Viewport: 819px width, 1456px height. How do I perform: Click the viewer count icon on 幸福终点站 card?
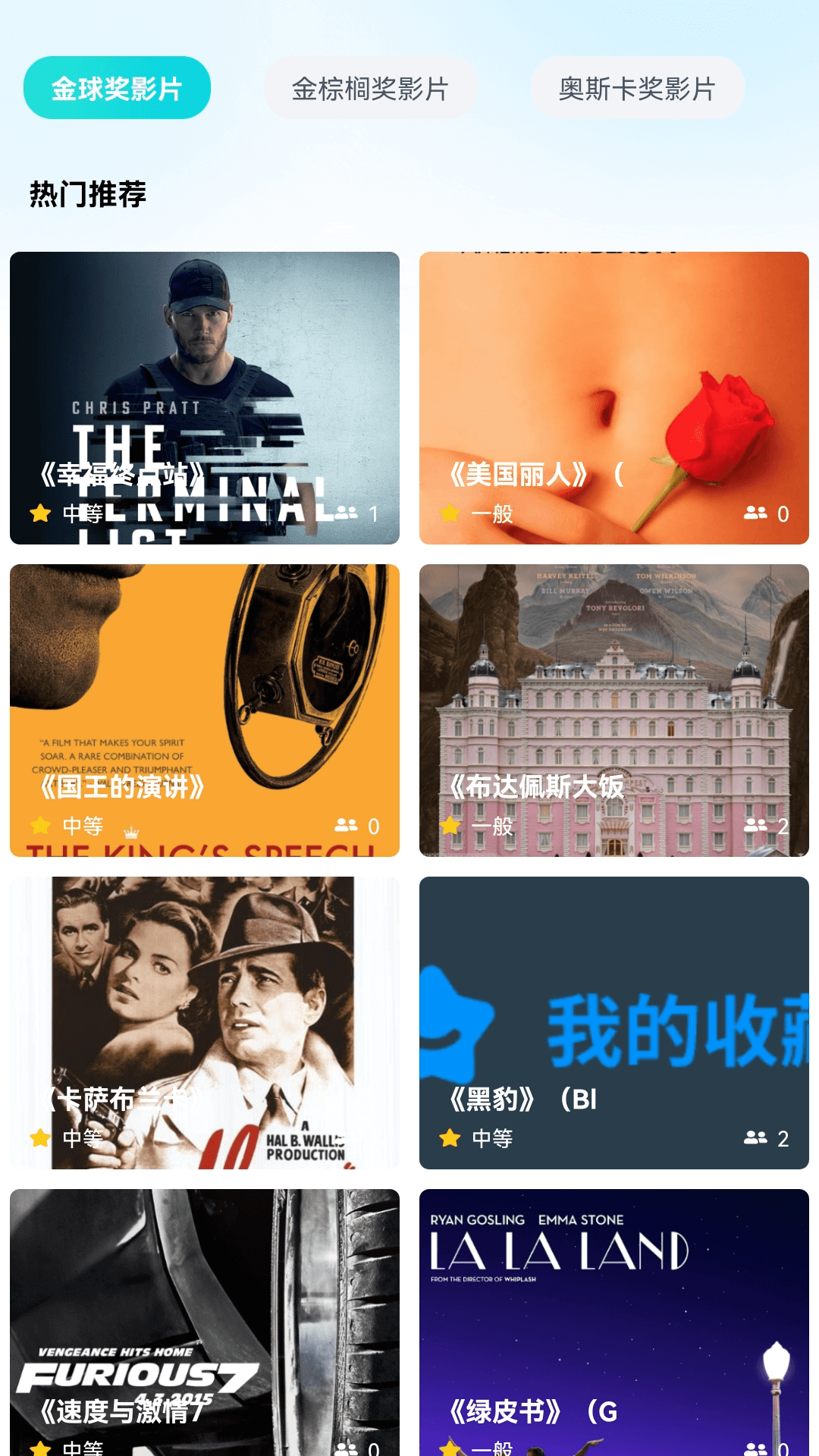[x=347, y=513]
